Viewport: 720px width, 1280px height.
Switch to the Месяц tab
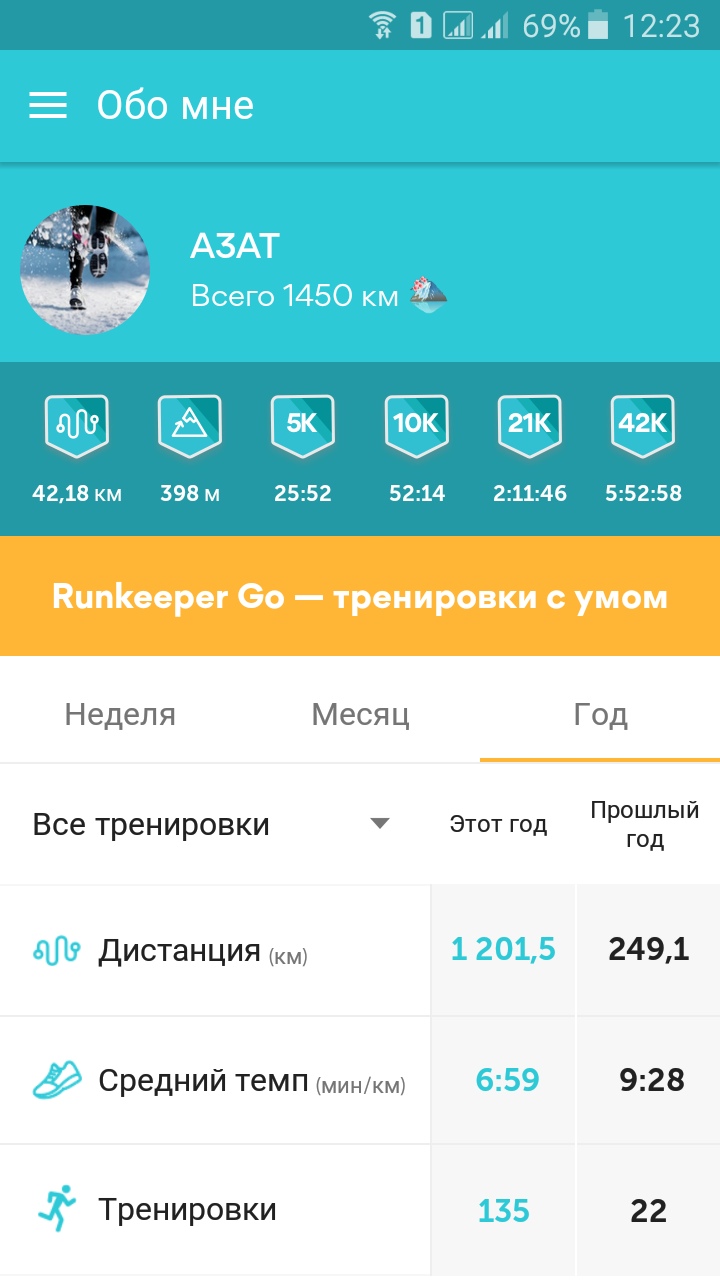click(360, 714)
